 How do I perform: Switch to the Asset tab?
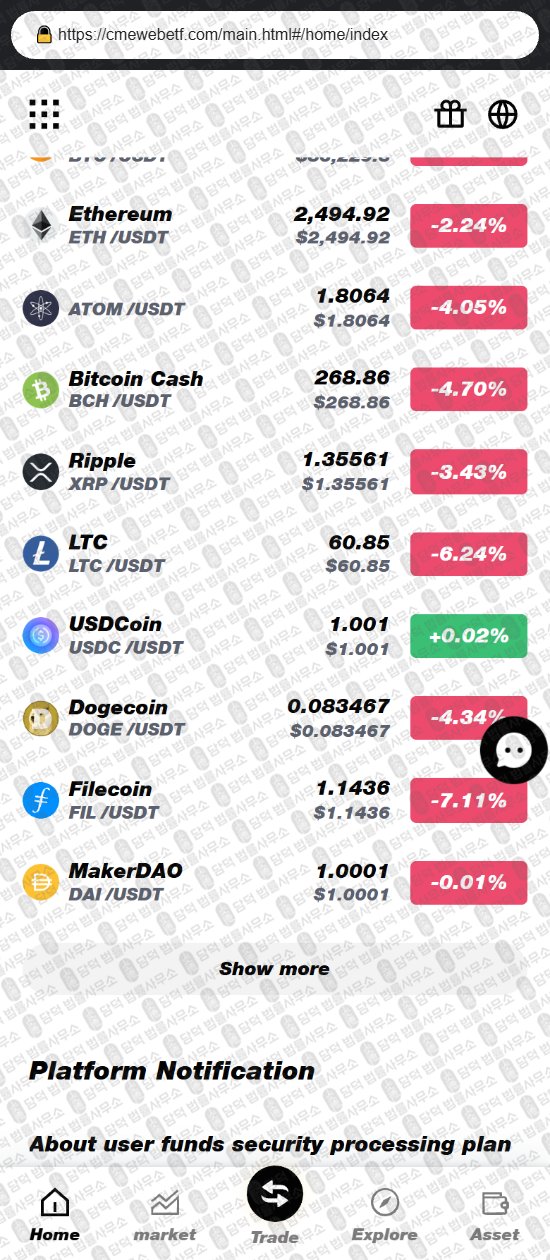coord(495,1216)
